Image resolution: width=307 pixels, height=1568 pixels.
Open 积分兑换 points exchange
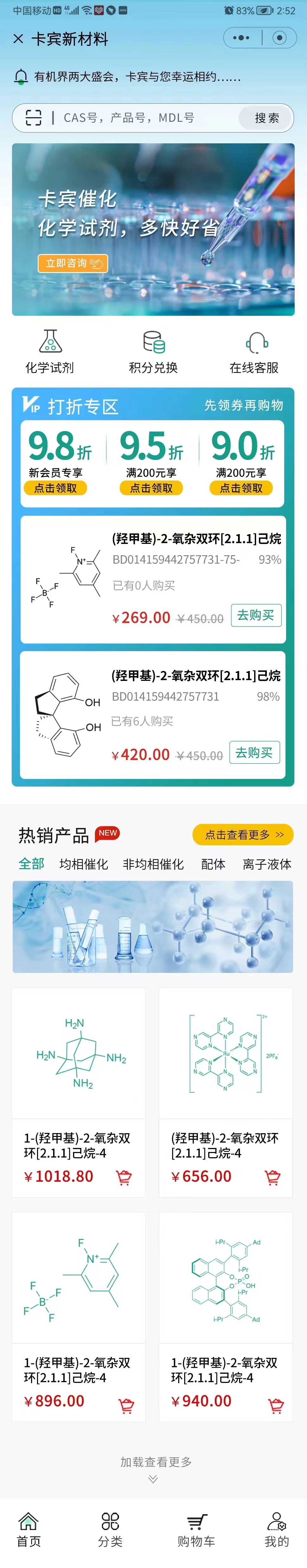[x=153, y=351]
